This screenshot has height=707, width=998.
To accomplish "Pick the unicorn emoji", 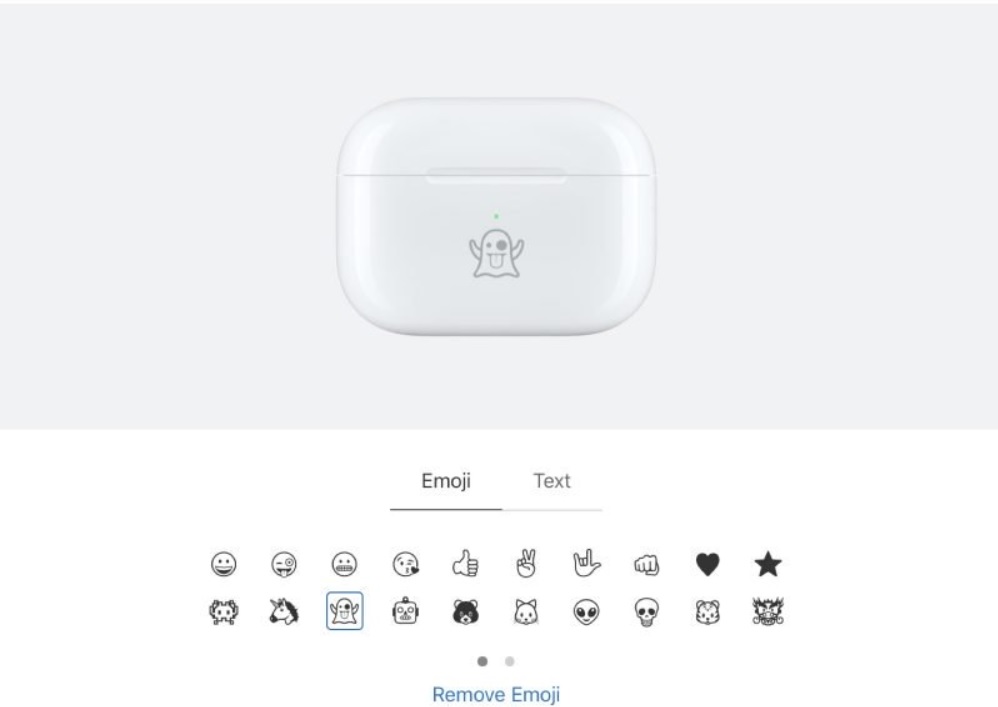I will (285, 610).
